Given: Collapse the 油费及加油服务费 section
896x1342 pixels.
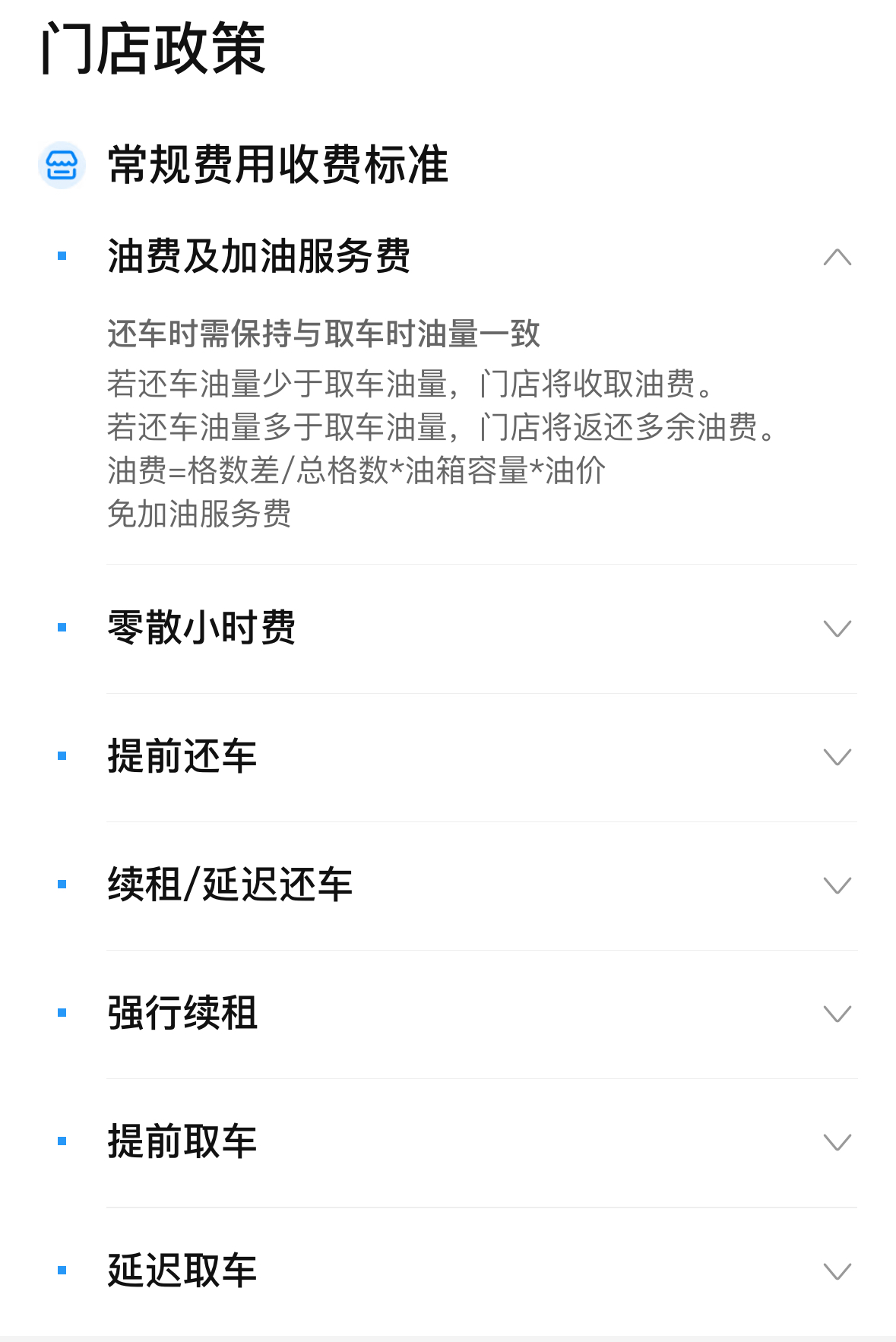Looking at the screenshot, I should [837, 257].
